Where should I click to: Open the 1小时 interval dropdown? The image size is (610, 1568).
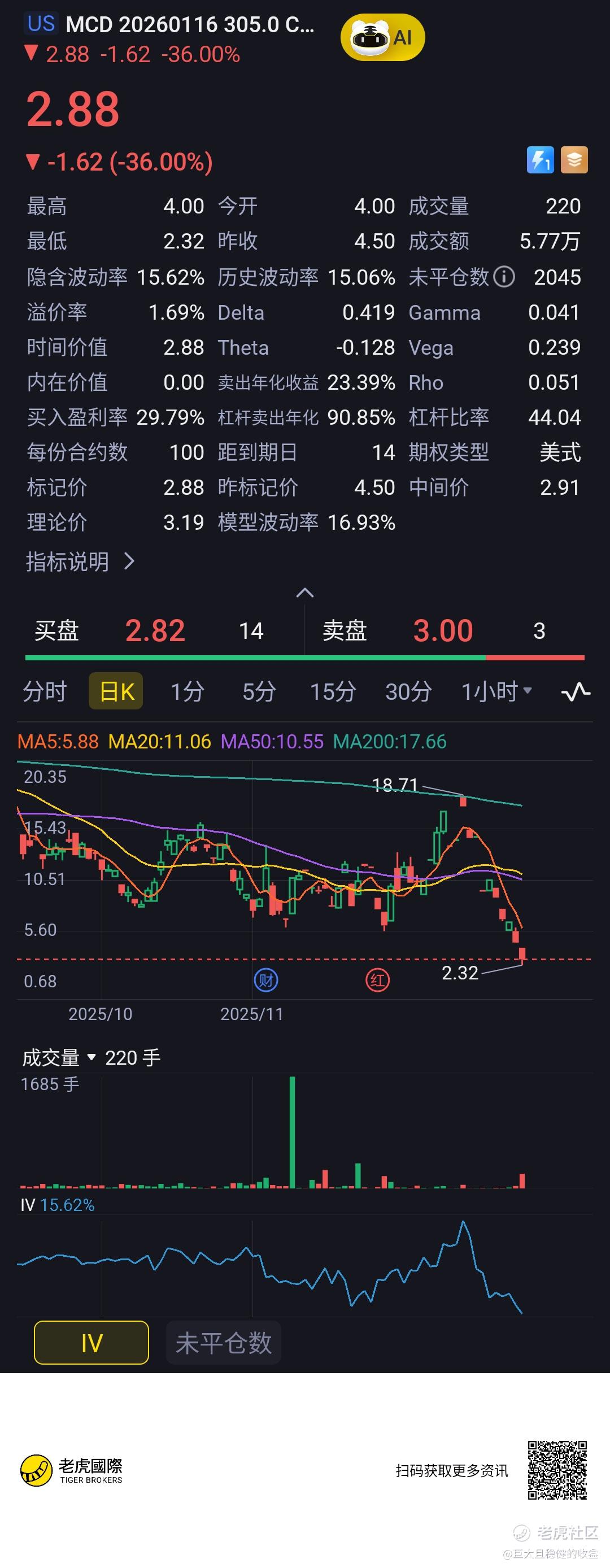click(496, 691)
